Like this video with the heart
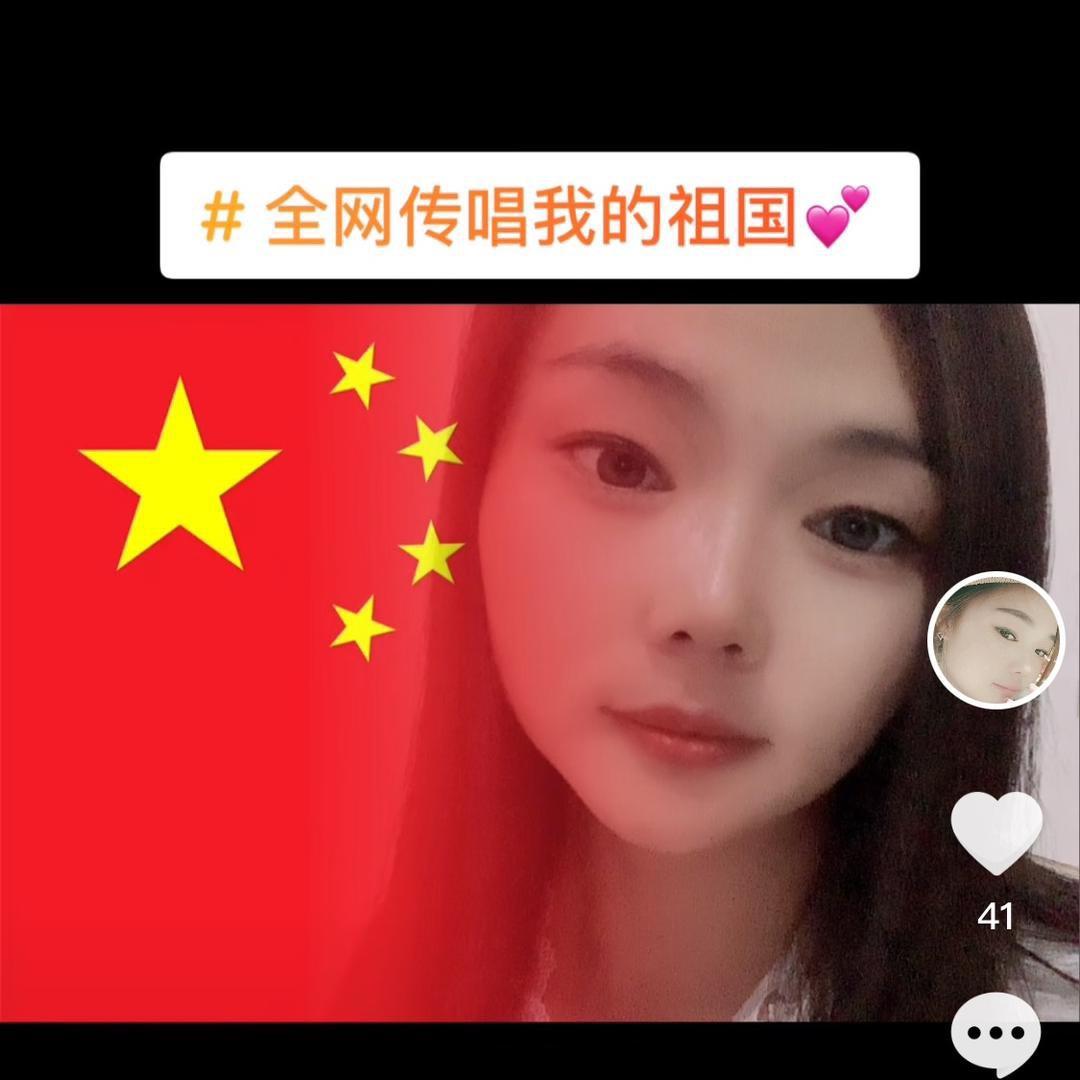Screen dimensions: 1080x1080 996,832
